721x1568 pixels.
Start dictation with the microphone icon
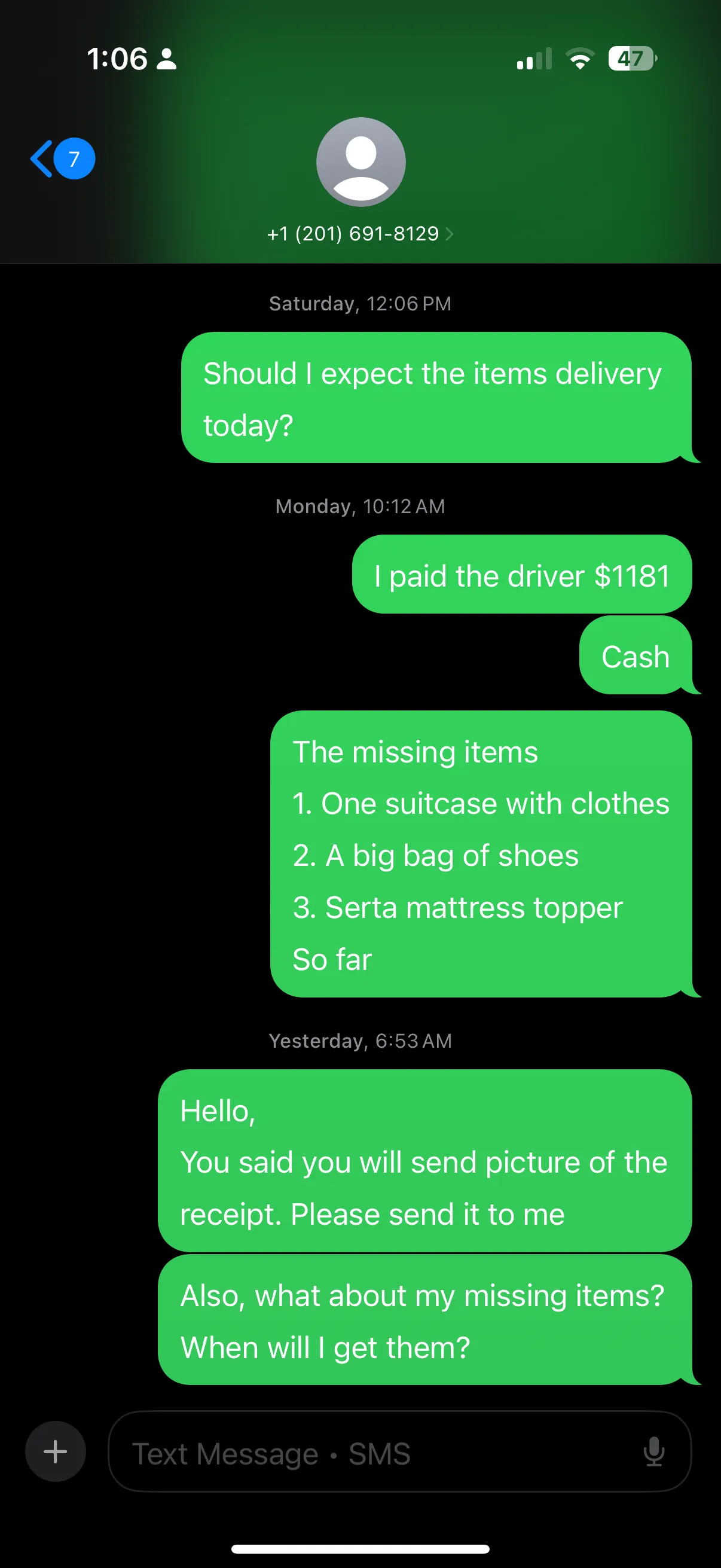(x=653, y=1452)
